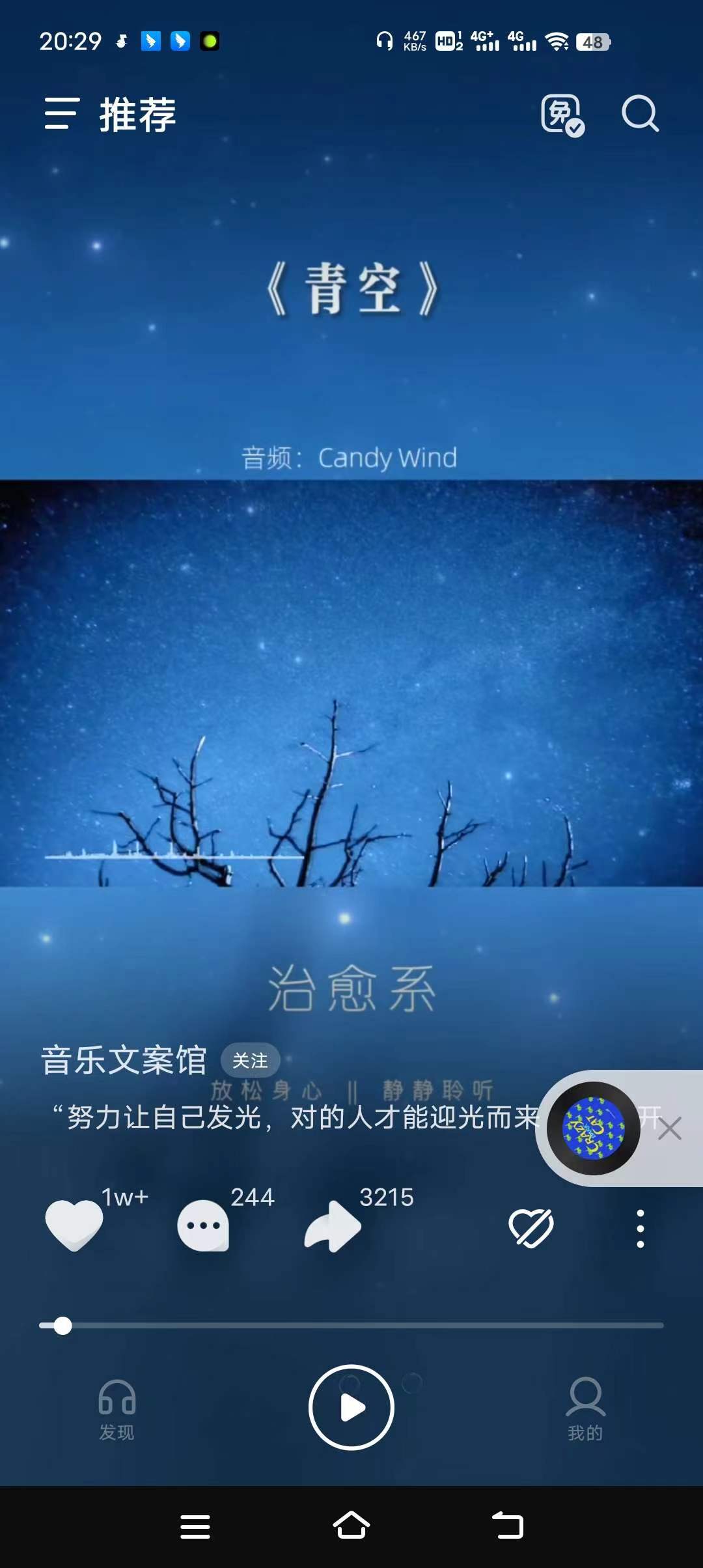This screenshot has width=703, height=1568.
Task: Play the song
Action: tap(351, 1407)
